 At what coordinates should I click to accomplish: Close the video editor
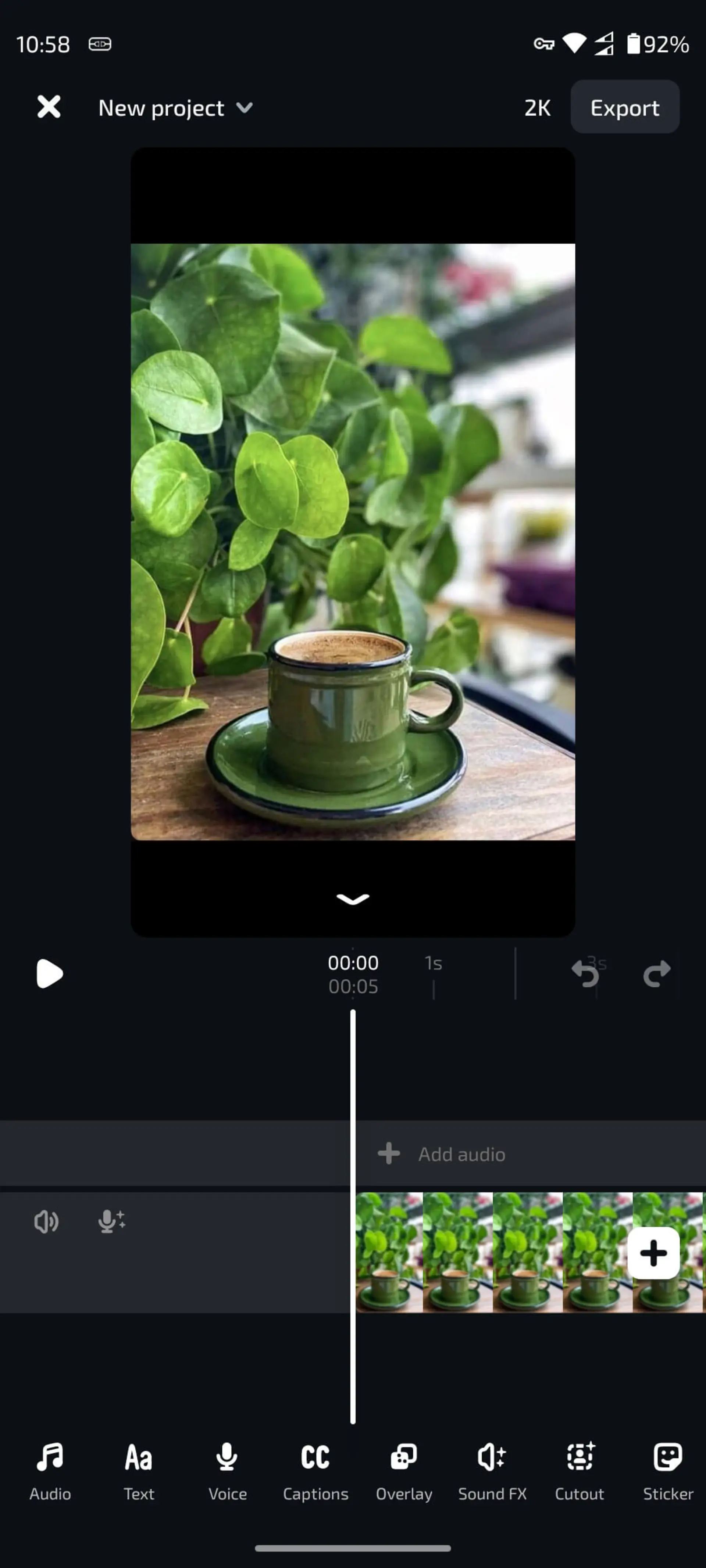(49, 107)
